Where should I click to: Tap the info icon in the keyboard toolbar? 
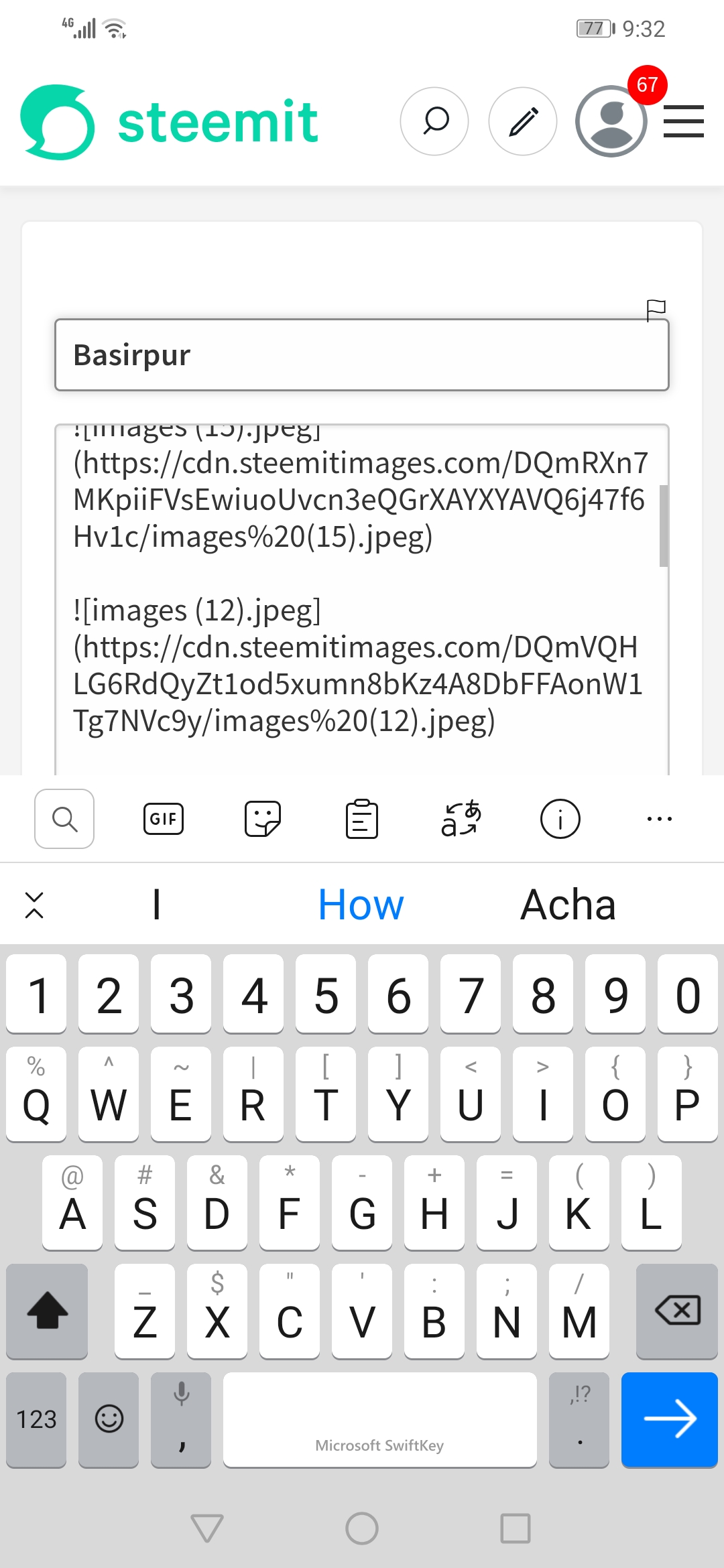click(560, 819)
